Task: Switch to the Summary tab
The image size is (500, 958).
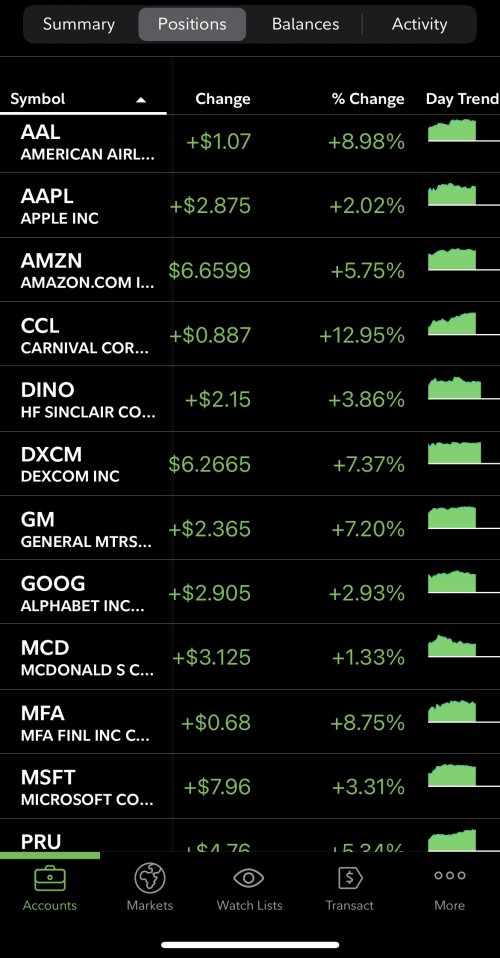Action: coord(79,24)
